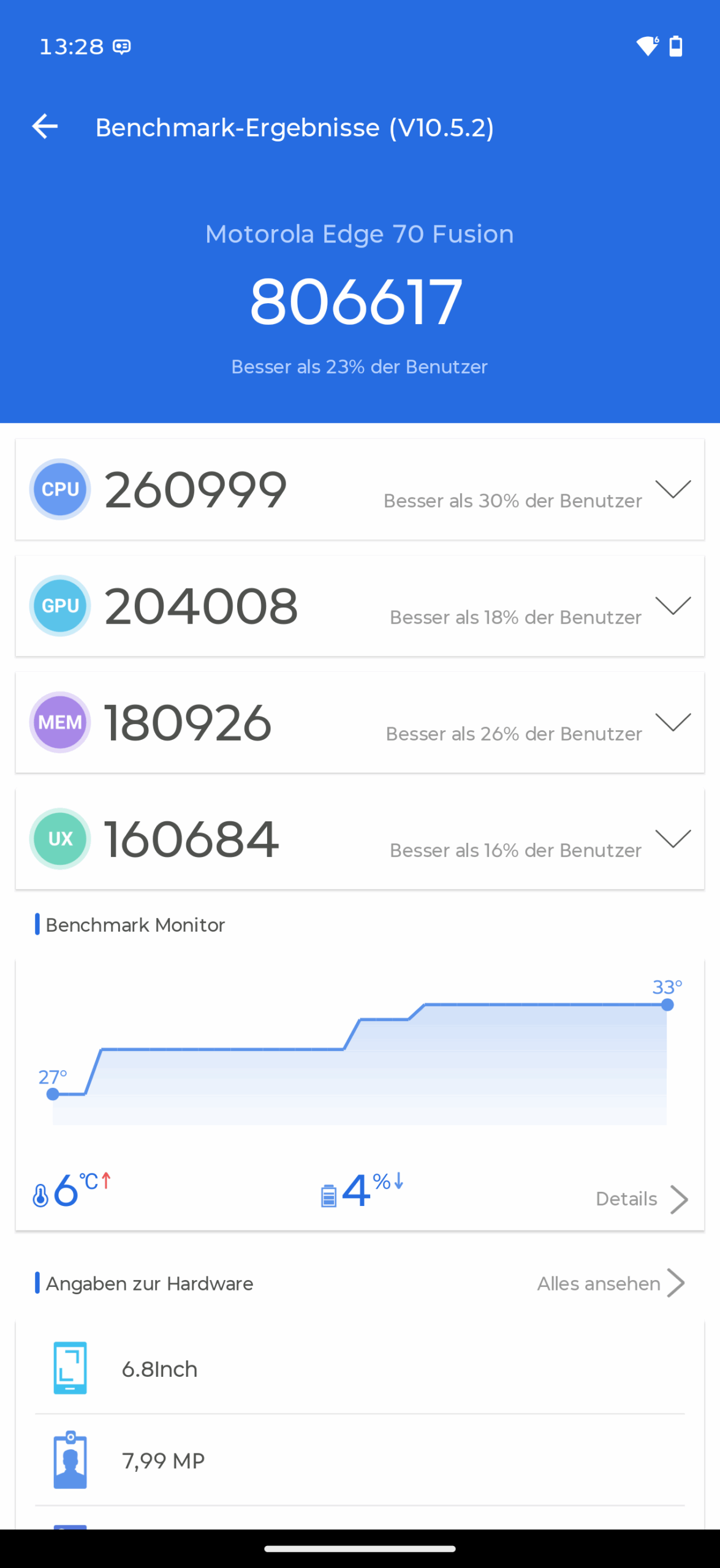Open Benchmark Monitor Details

pos(641,1199)
